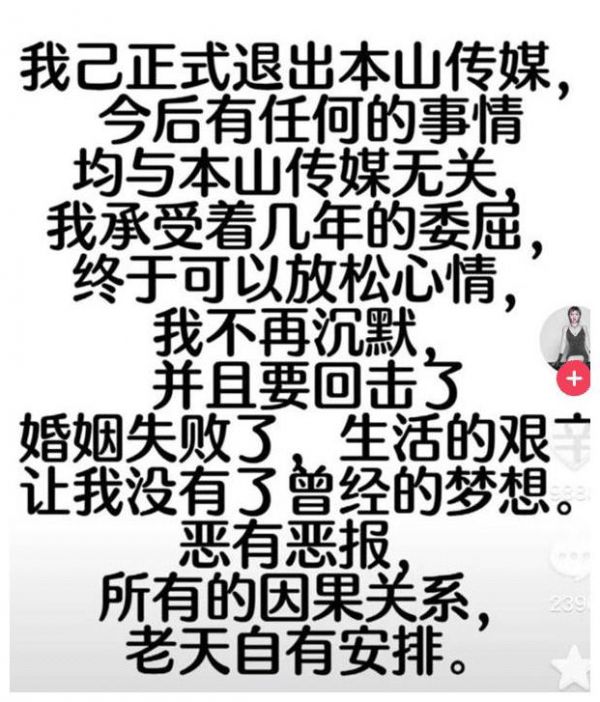
Task: Follow the author via red plus button
Action: (x=574, y=380)
